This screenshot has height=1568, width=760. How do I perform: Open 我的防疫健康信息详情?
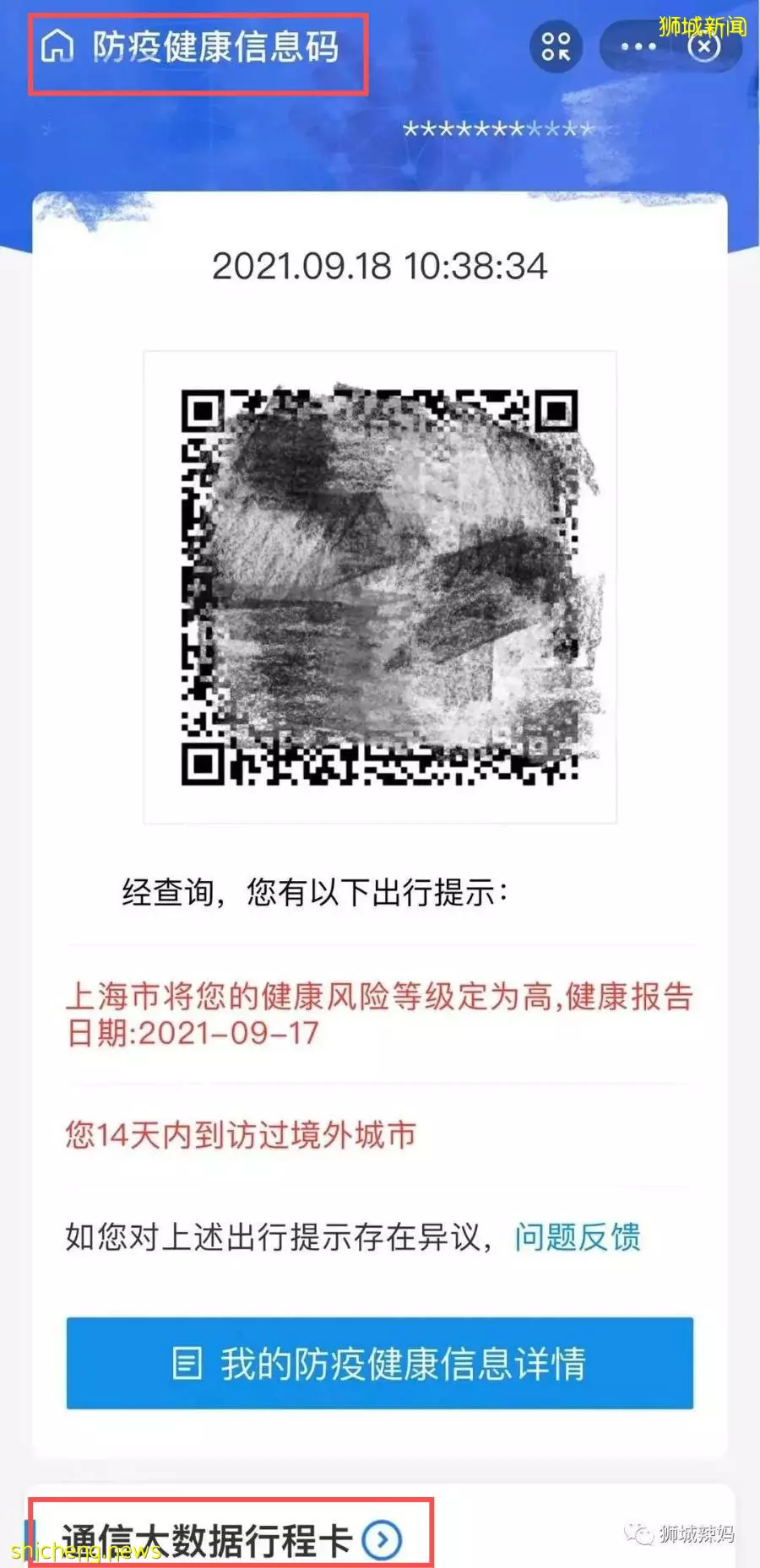coord(379,1363)
